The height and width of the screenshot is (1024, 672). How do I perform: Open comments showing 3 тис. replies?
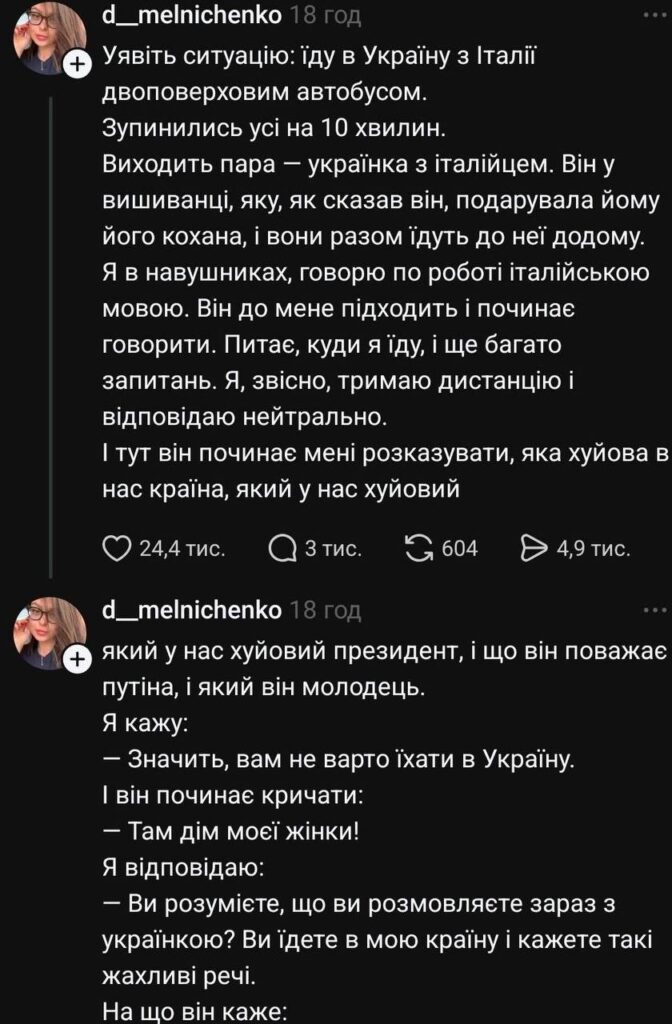(283, 548)
